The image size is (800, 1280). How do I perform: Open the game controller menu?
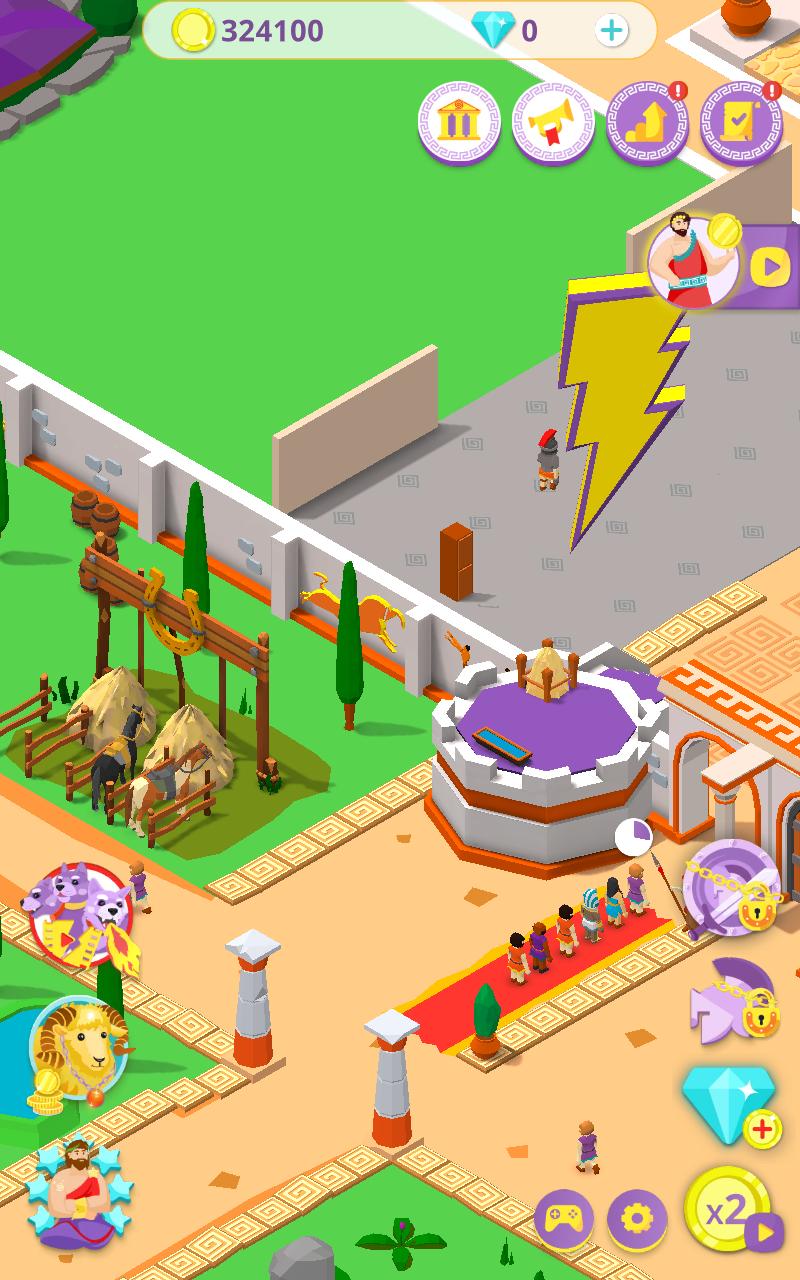pos(564,1219)
